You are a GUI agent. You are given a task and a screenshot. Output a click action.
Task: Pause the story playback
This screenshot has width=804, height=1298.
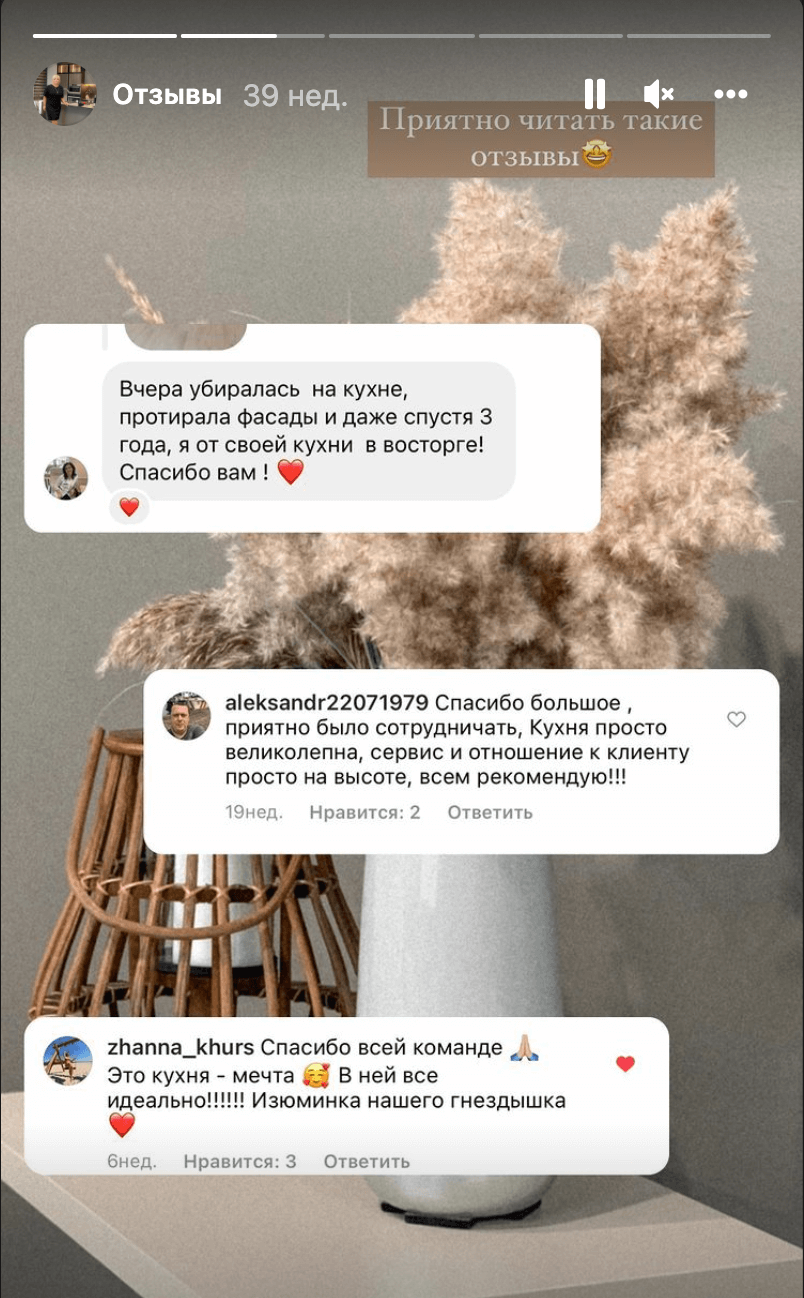tap(595, 94)
